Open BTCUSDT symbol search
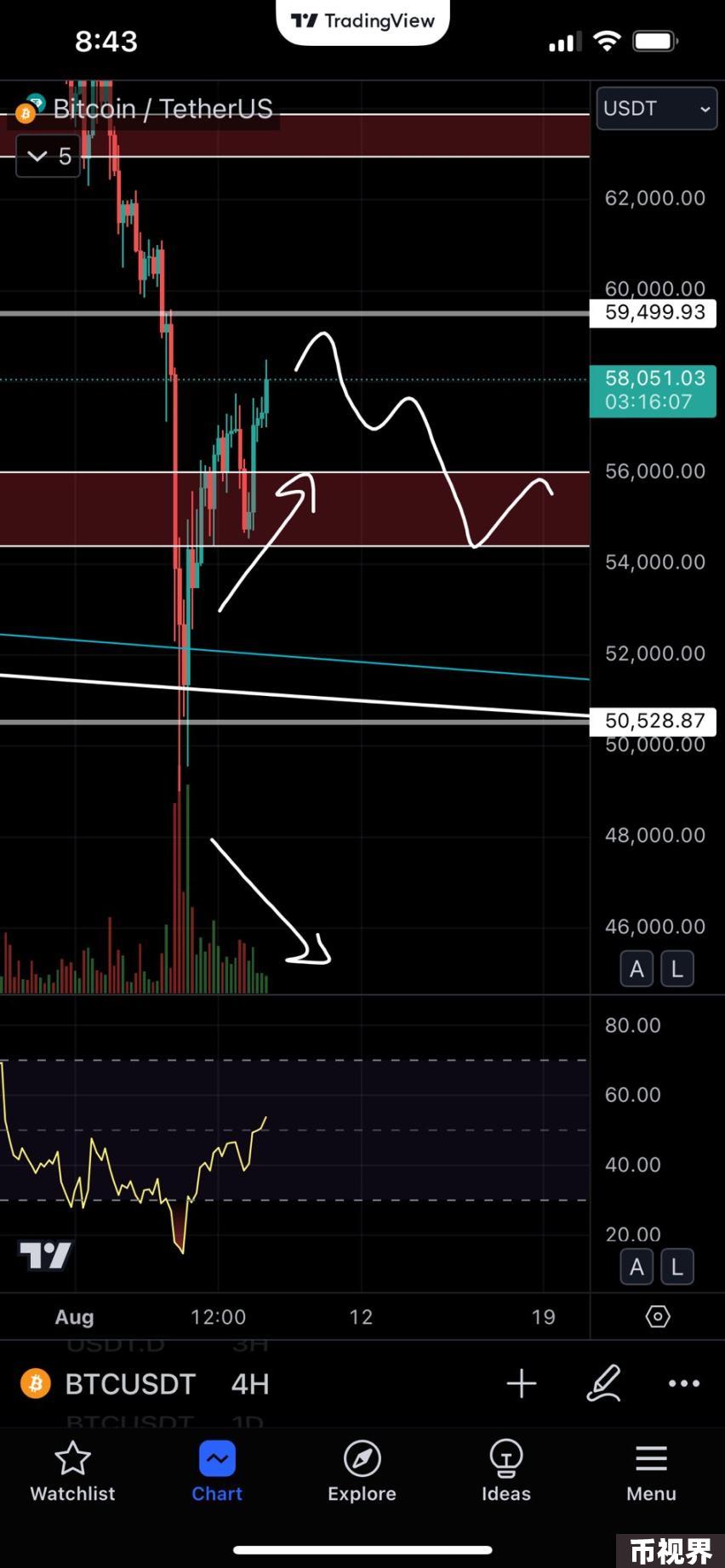 point(129,1384)
